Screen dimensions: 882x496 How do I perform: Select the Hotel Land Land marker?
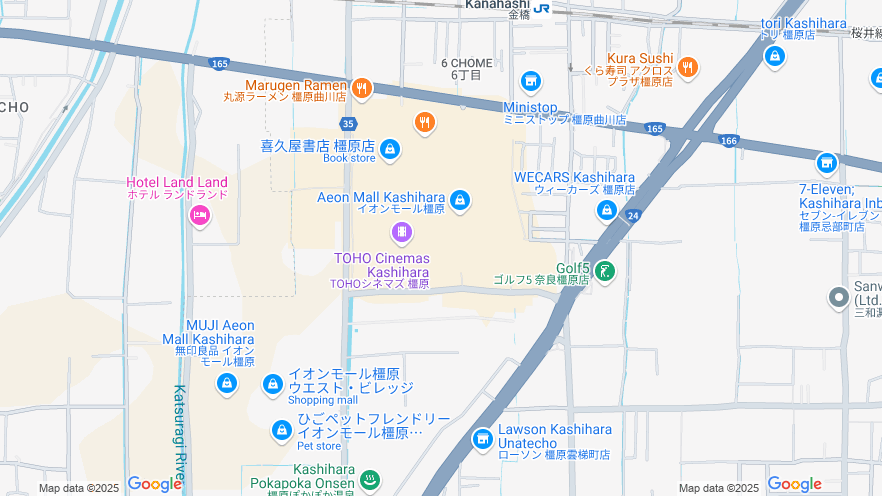click(x=200, y=214)
